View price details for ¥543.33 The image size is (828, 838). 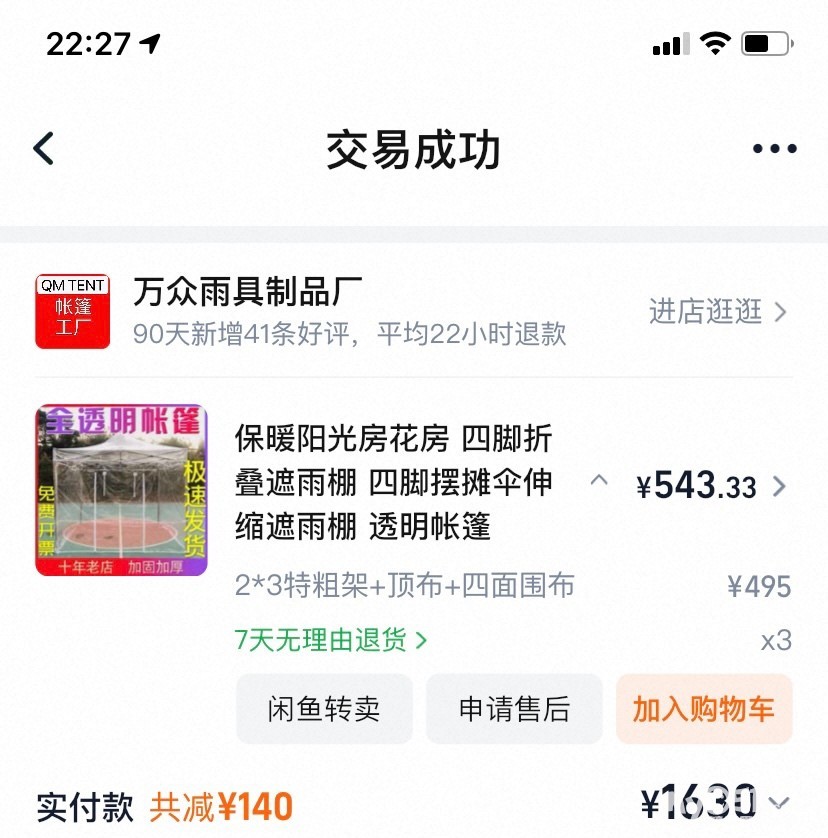pos(711,486)
